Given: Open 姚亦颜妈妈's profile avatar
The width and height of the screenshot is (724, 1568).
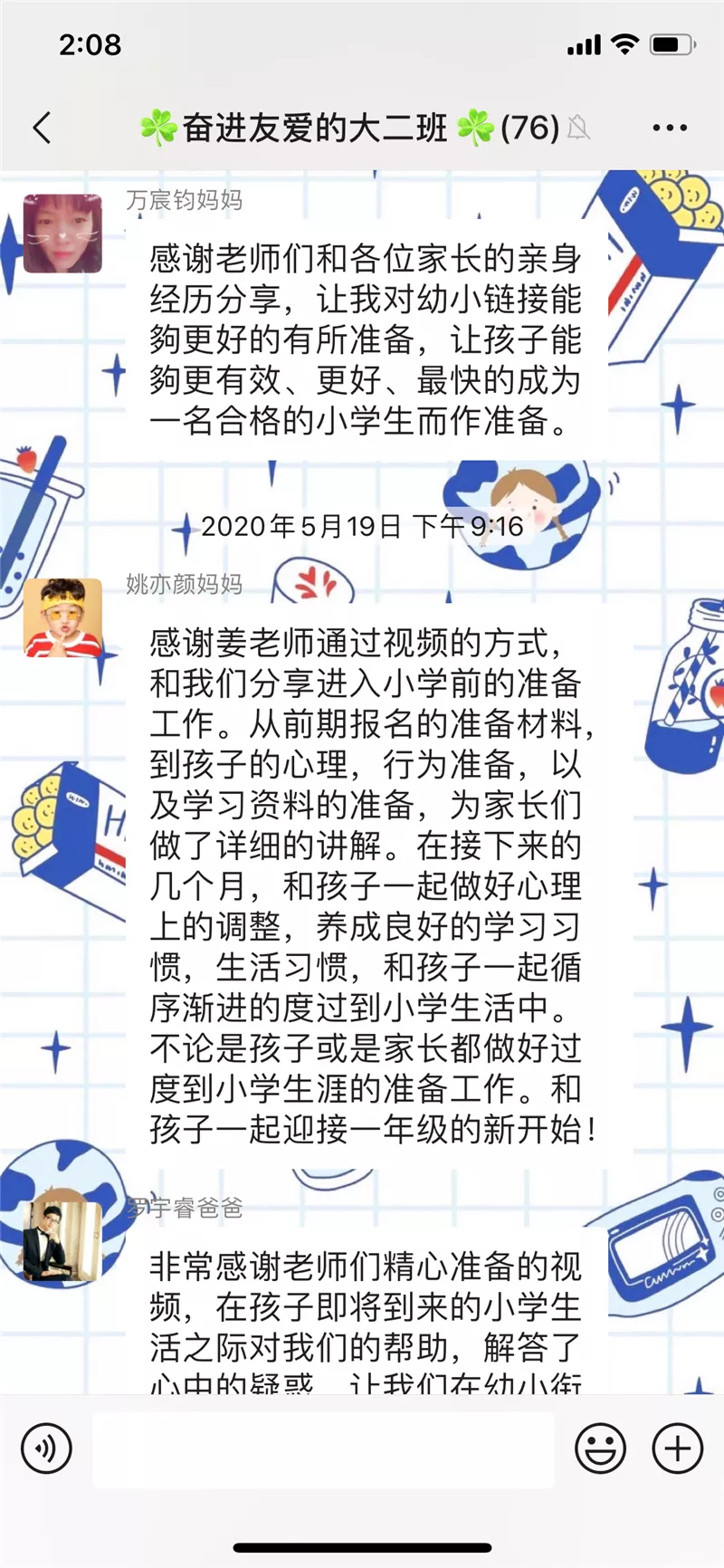Looking at the screenshot, I should [x=62, y=617].
